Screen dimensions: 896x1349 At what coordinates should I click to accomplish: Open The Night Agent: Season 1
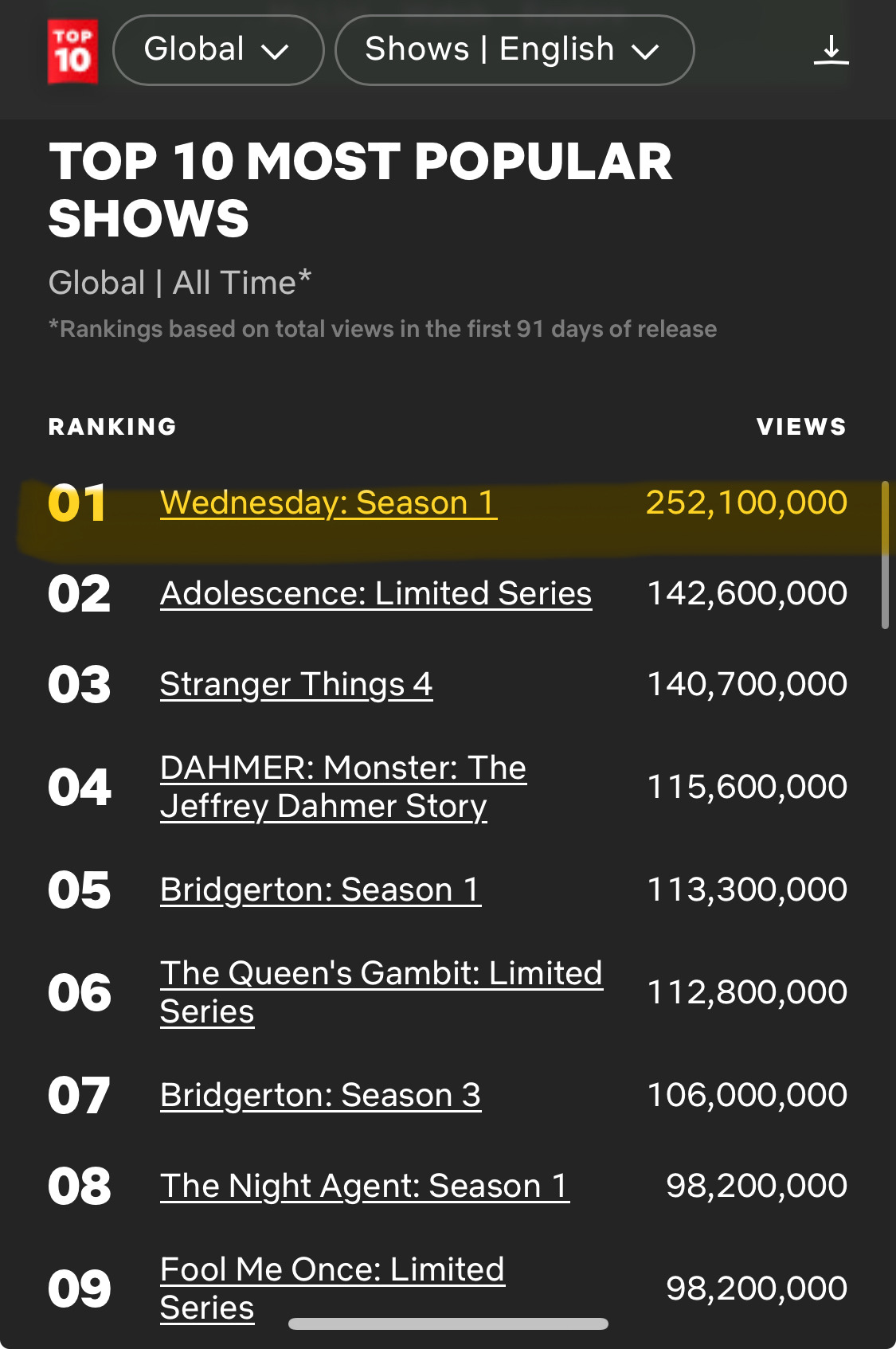click(364, 1186)
